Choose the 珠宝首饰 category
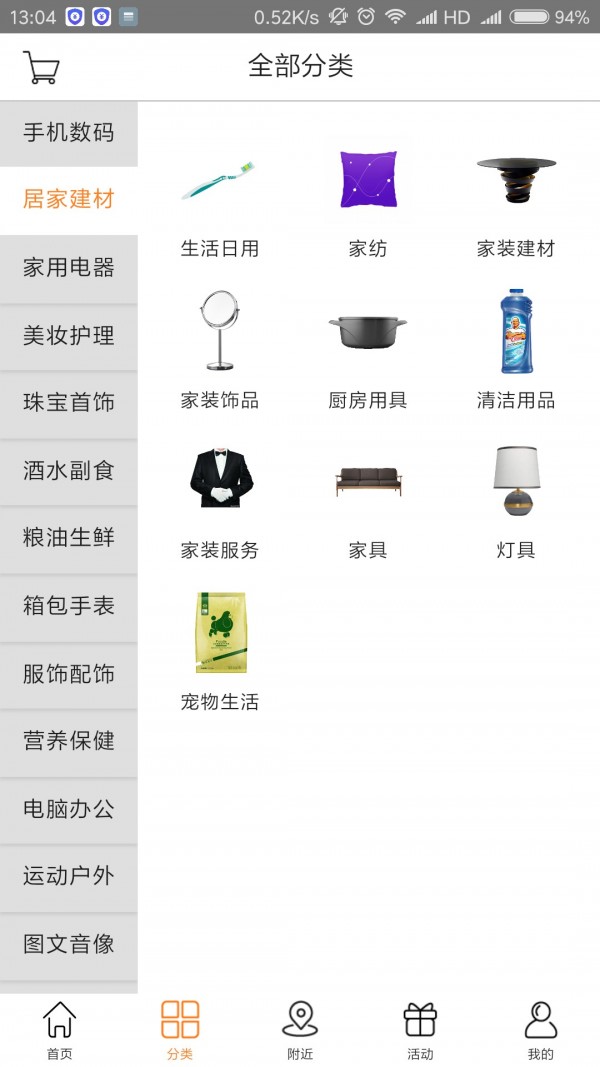Screen dimensions: 600x1067 69,403
